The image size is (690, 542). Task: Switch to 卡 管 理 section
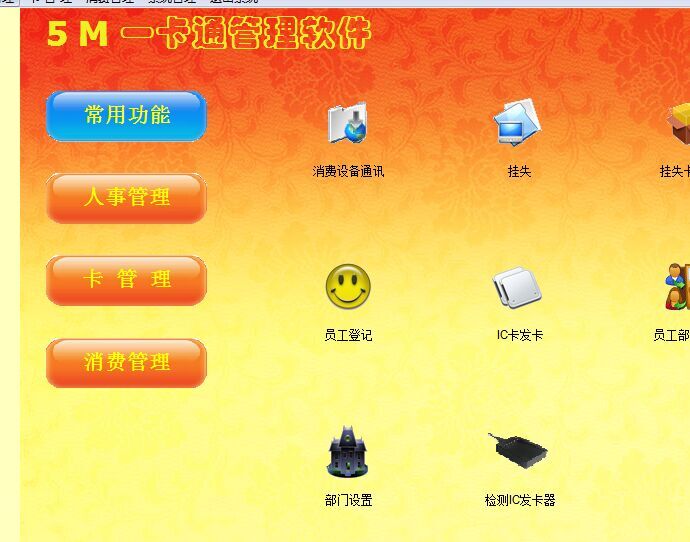pos(126,280)
